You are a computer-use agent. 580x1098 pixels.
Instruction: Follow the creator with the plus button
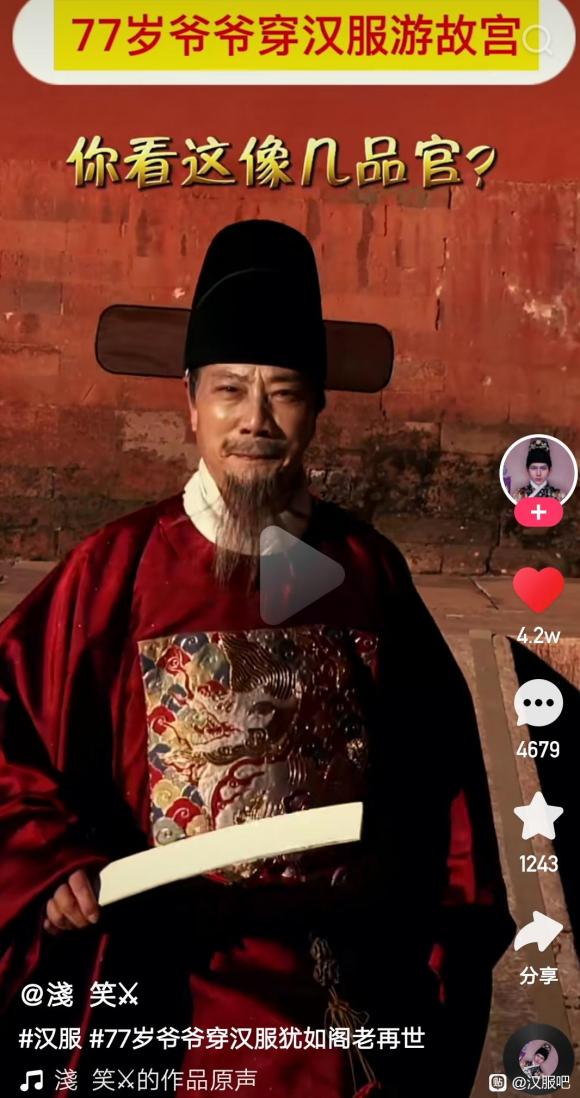pos(538,513)
